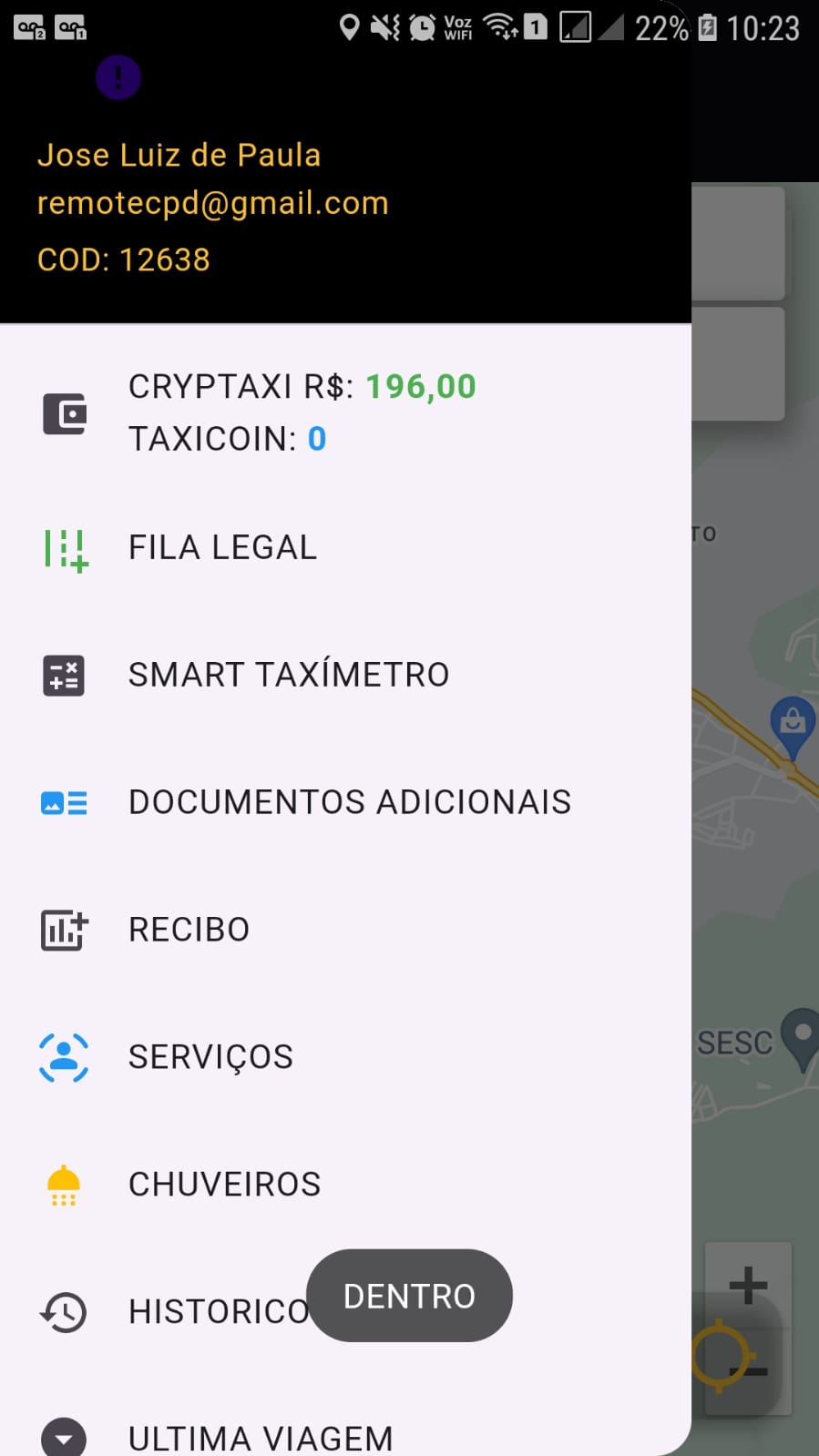Launch the SMART TAXÍMETRO option
The height and width of the screenshot is (1456, 819).
(x=288, y=675)
